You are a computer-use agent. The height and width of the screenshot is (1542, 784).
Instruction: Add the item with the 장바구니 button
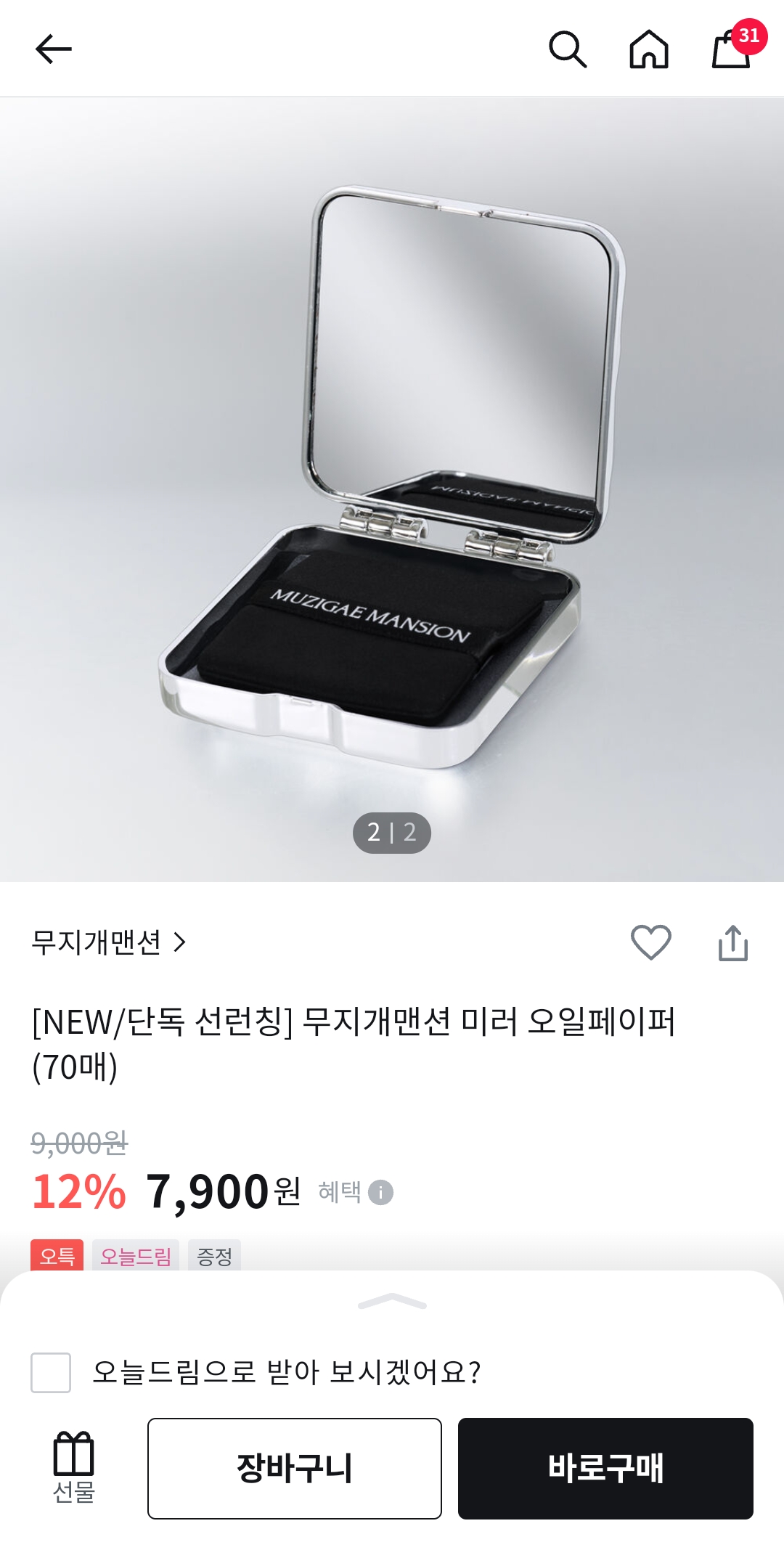click(x=294, y=1468)
